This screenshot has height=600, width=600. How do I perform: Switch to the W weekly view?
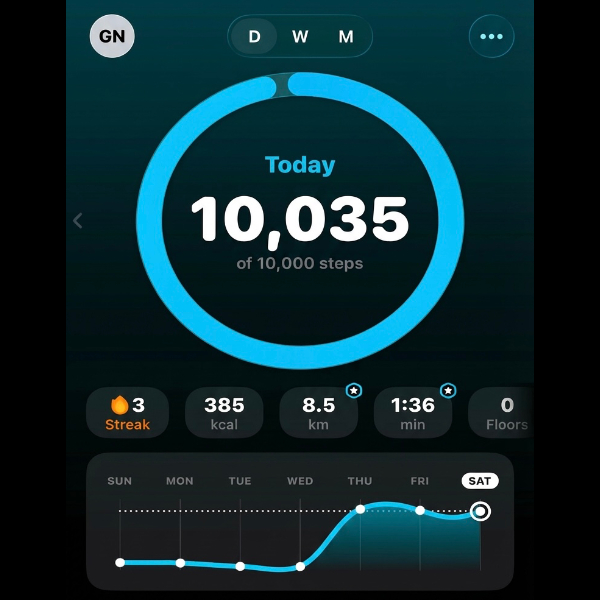pos(300,37)
